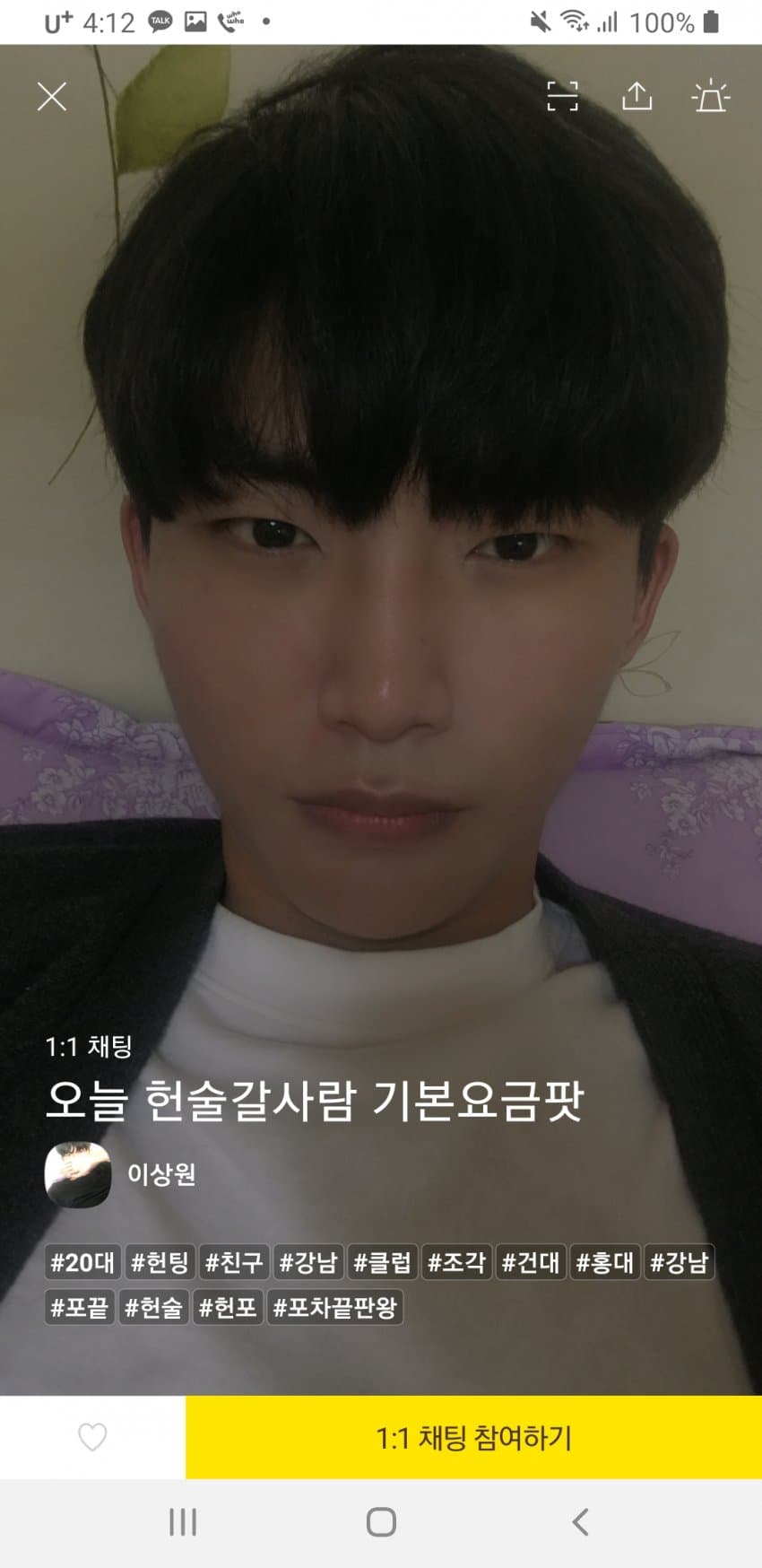Image resolution: width=762 pixels, height=1568 pixels.
Task: Open the #포차끝판왕 hashtag
Action: (x=334, y=1307)
